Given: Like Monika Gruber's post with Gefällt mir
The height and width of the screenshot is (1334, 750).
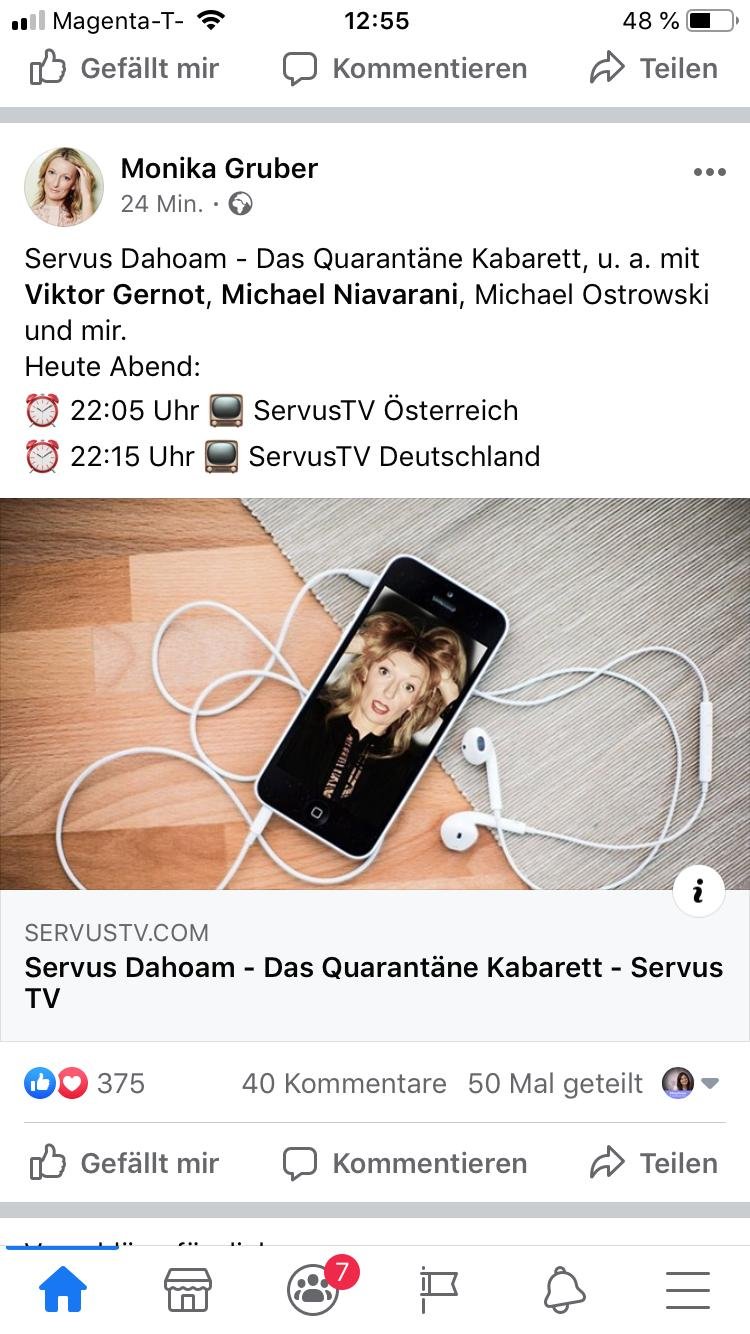Looking at the screenshot, I should click(x=124, y=1163).
